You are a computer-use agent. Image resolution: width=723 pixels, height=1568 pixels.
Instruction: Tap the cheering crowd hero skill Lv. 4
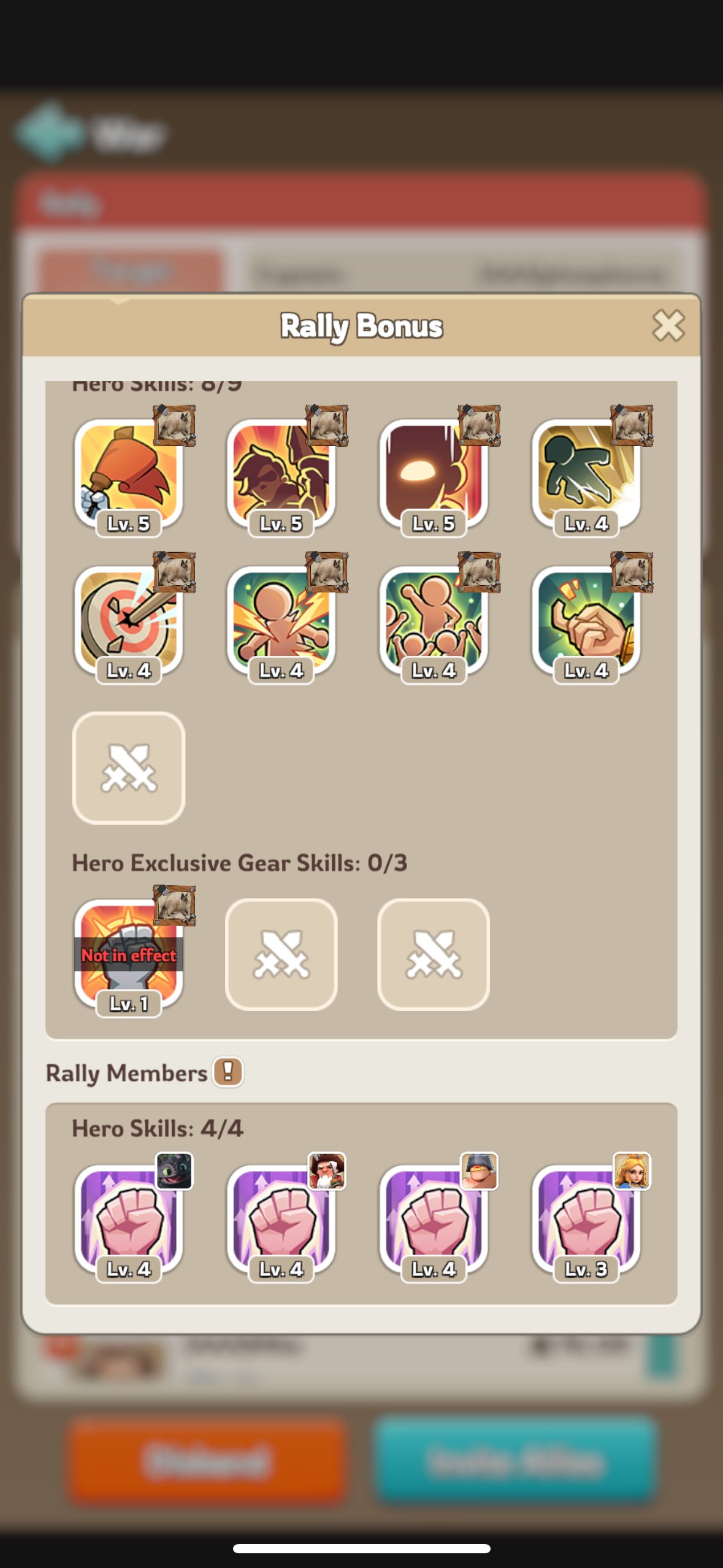pos(434,621)
